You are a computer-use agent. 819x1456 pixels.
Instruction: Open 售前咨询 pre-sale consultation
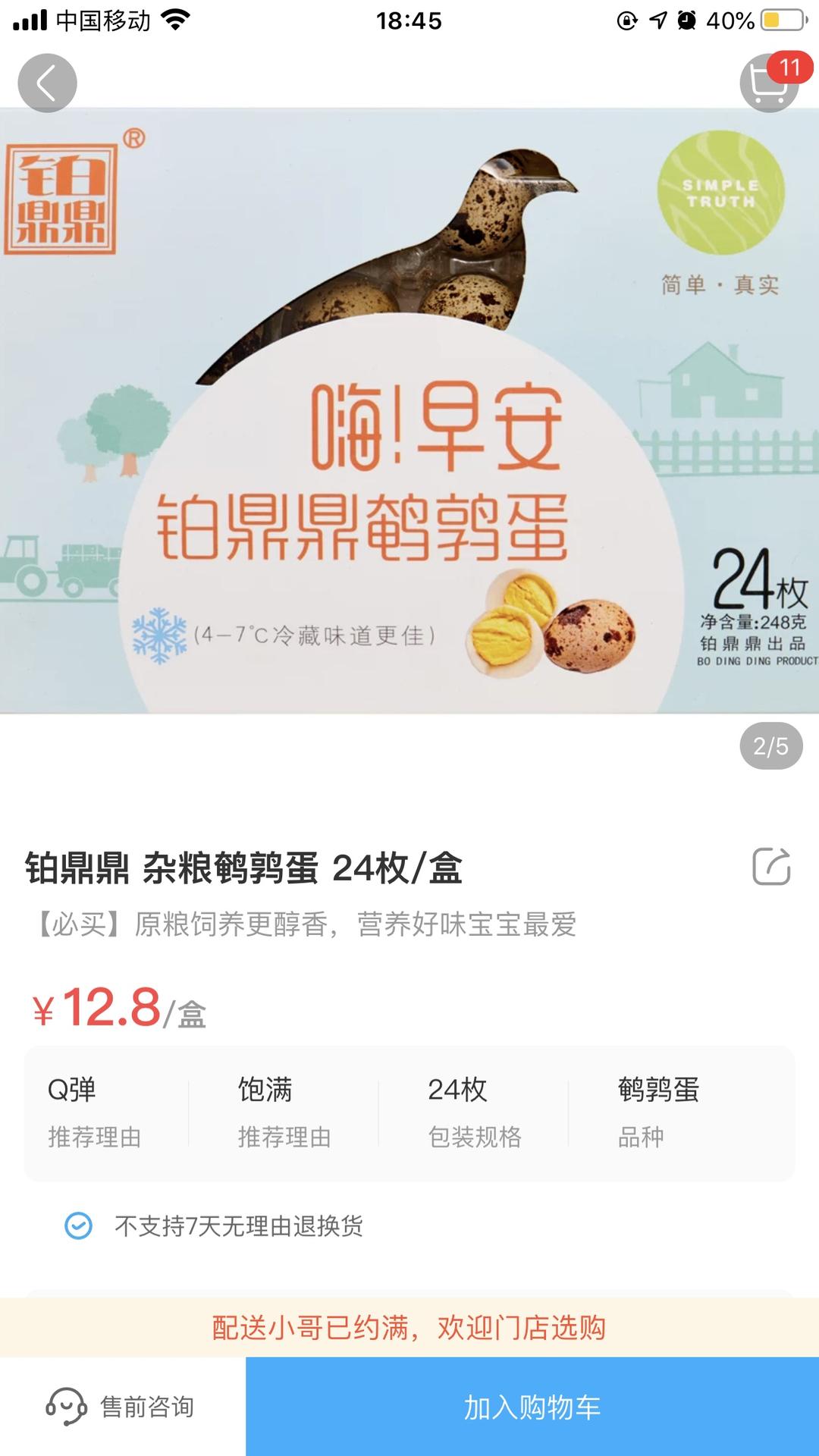(x=121, y=1407)
